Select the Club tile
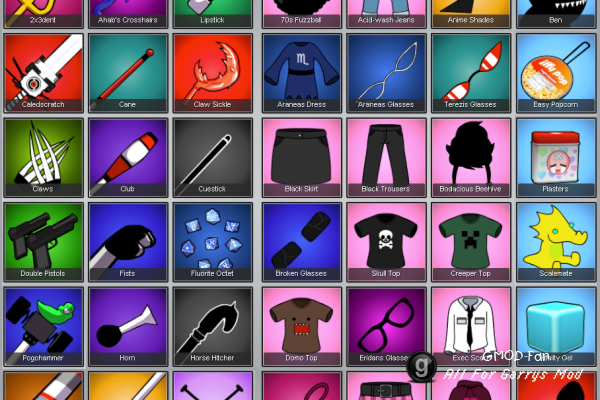 pos(127,157)
